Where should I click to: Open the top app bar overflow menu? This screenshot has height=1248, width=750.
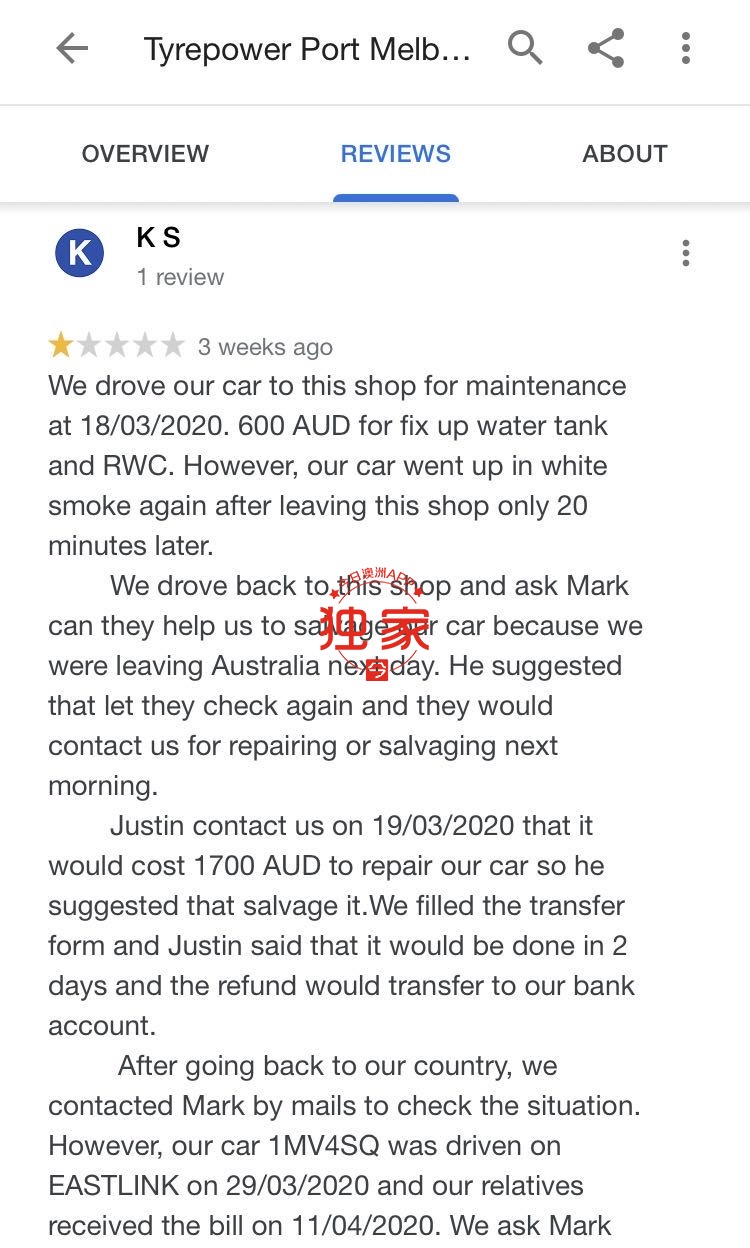(x=686, y=48)
